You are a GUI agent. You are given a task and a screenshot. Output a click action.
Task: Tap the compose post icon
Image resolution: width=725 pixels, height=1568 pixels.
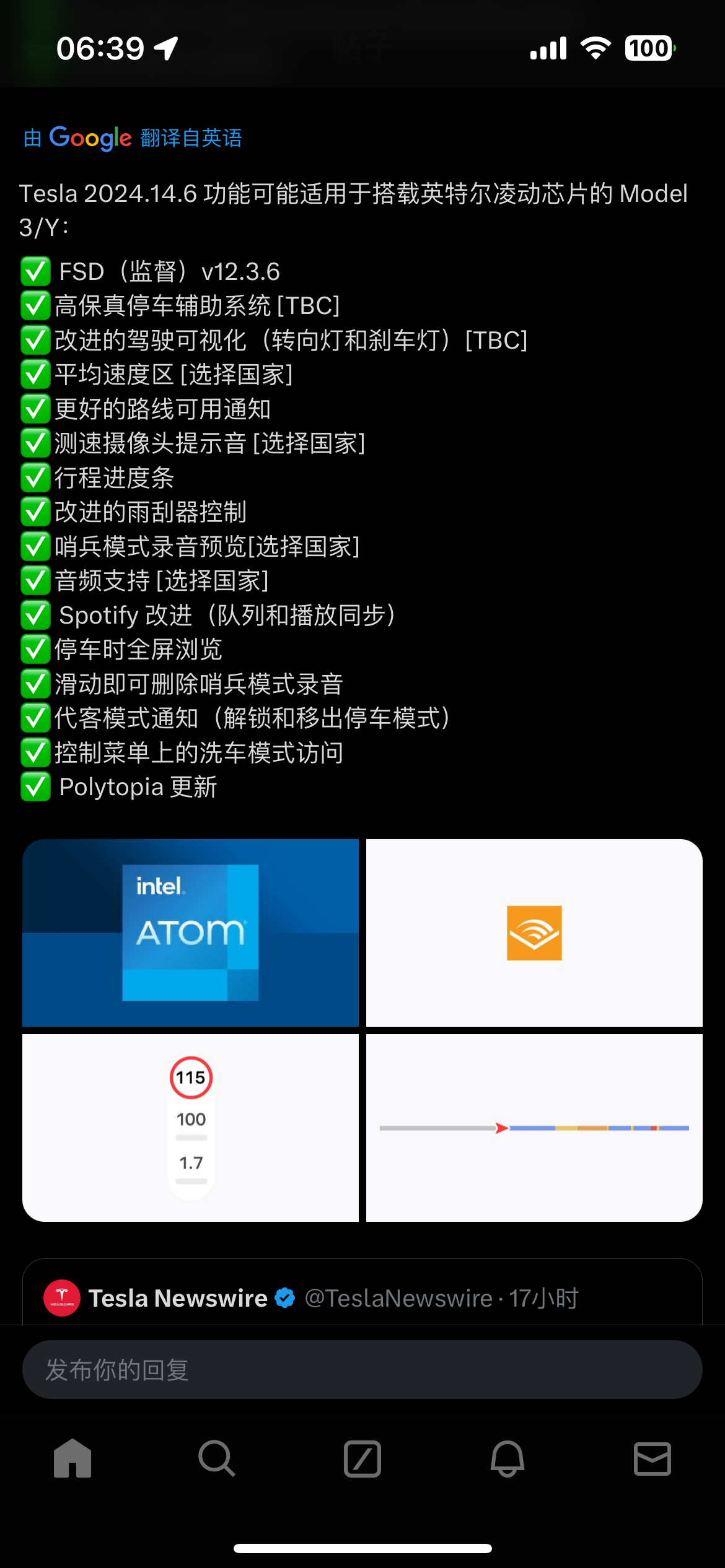362,1460
